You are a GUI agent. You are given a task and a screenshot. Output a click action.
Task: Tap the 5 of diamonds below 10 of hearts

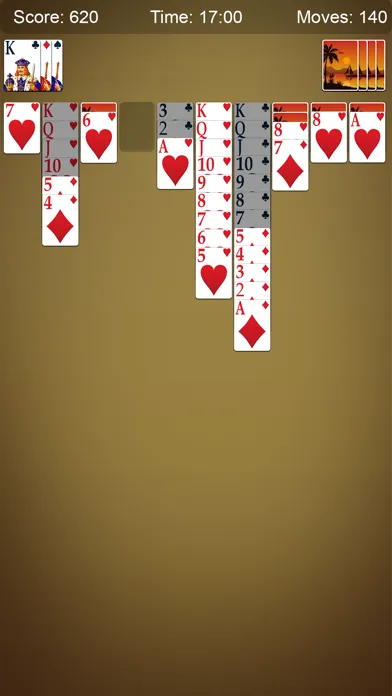point(60,186)
